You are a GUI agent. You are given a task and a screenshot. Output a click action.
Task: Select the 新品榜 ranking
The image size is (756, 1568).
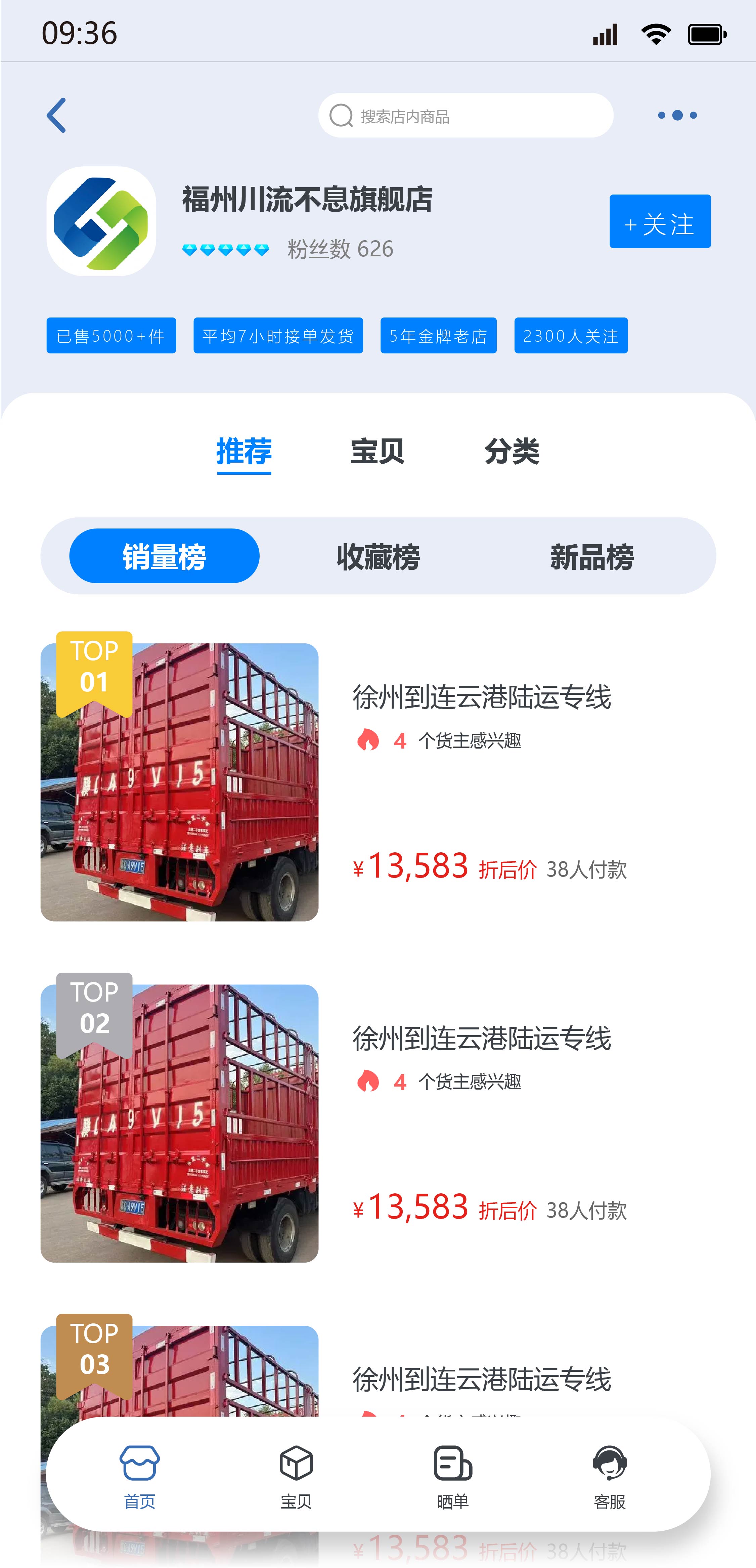[592, 556]
